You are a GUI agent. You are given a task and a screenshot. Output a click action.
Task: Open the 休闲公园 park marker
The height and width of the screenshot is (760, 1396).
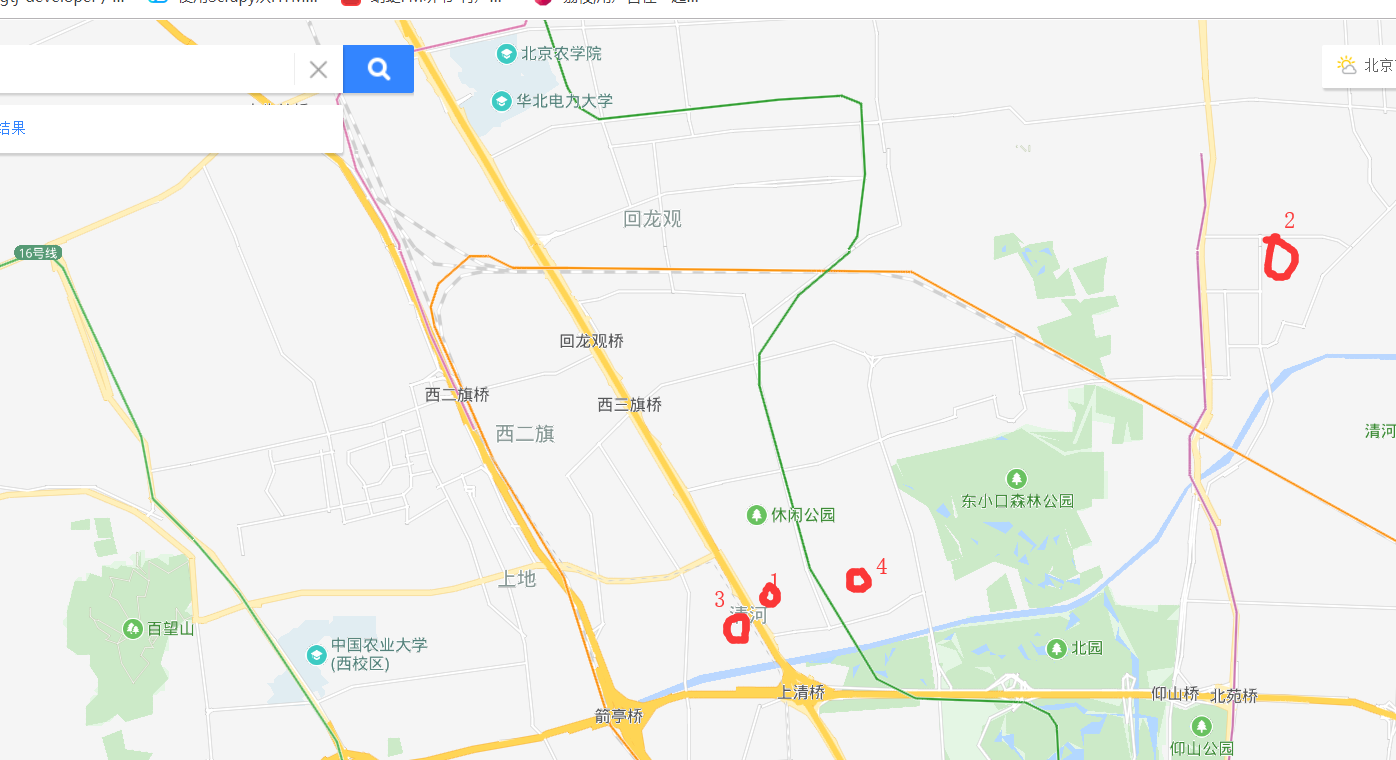(x=757, y=515)
